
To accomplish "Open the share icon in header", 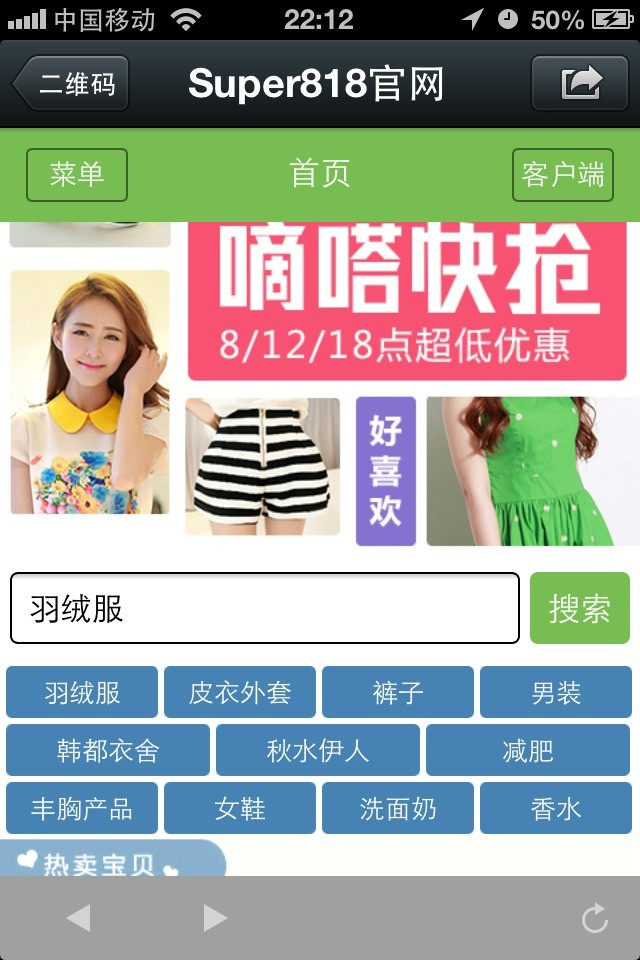I will [x=581, y=83].
